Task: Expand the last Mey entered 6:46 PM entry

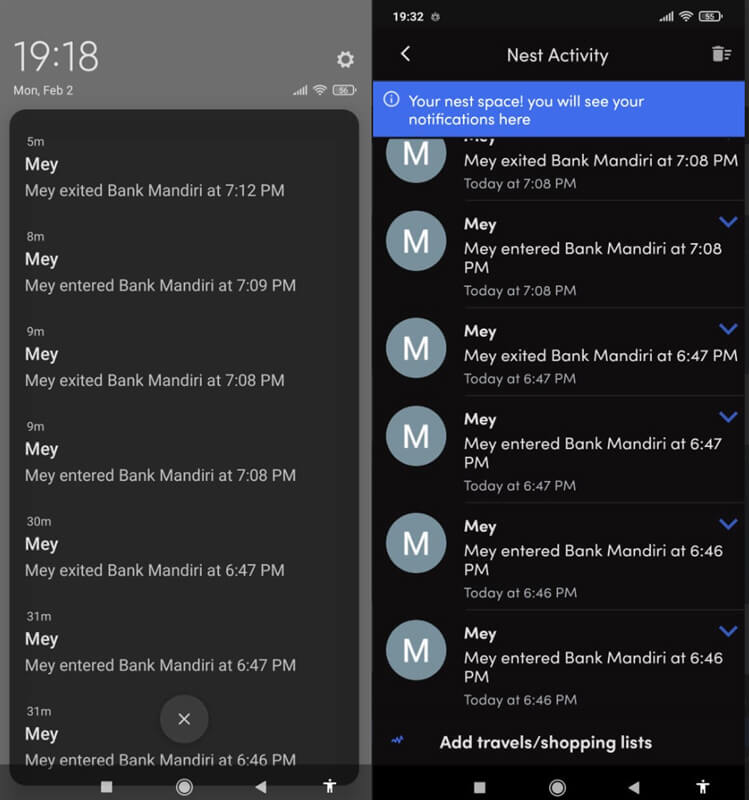Action: [728, 631]
